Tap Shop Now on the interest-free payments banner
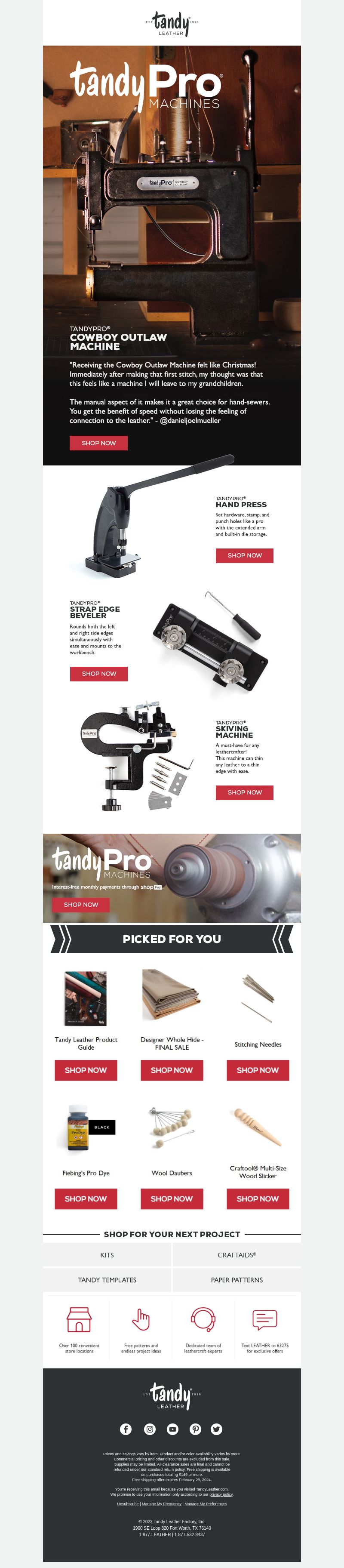Screen dimensions: 344x1568 [81, 905]
